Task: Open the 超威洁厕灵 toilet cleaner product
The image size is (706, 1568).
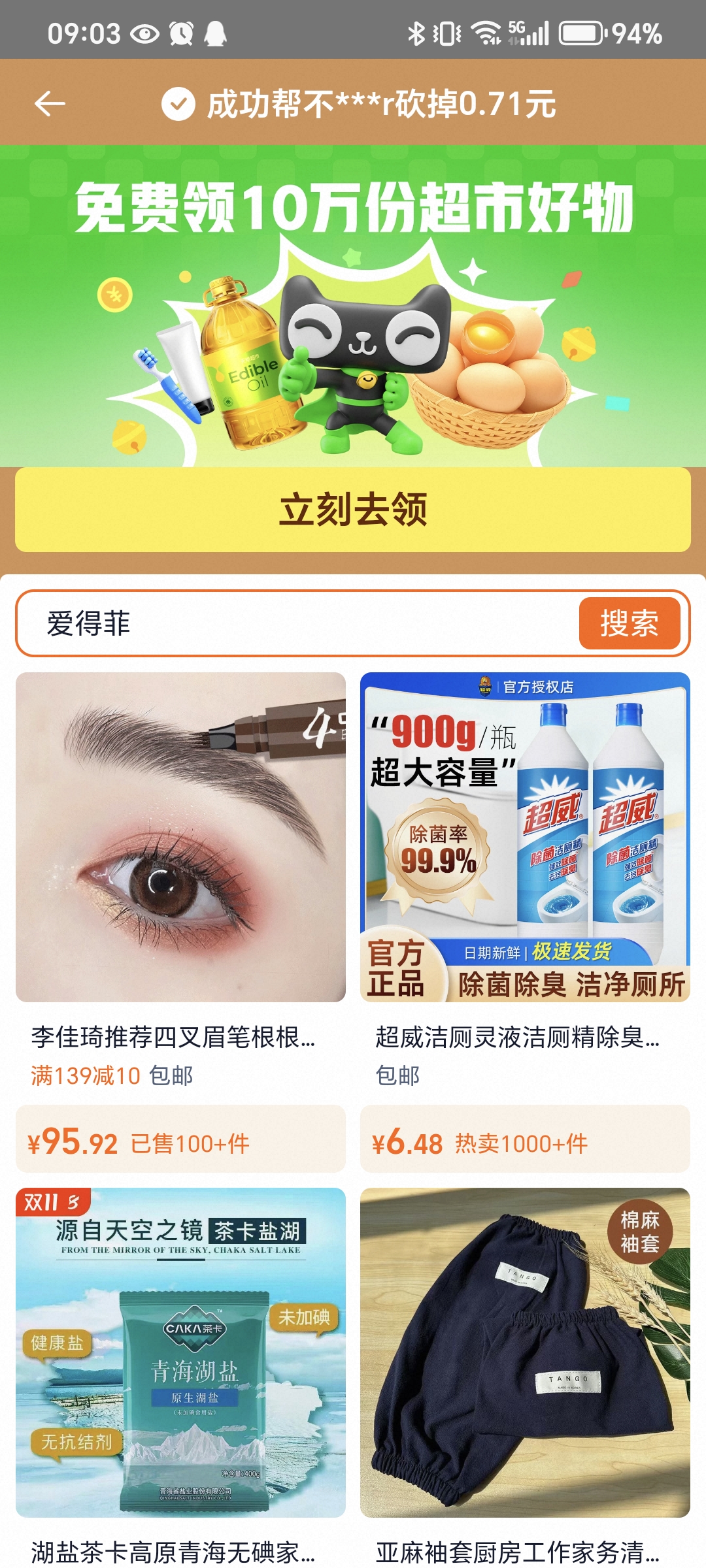Action: tap(525, 838)
